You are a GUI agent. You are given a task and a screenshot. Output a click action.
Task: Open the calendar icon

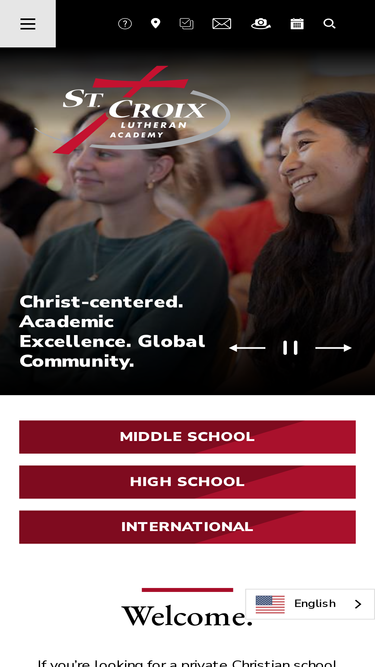tap(297, 24)
